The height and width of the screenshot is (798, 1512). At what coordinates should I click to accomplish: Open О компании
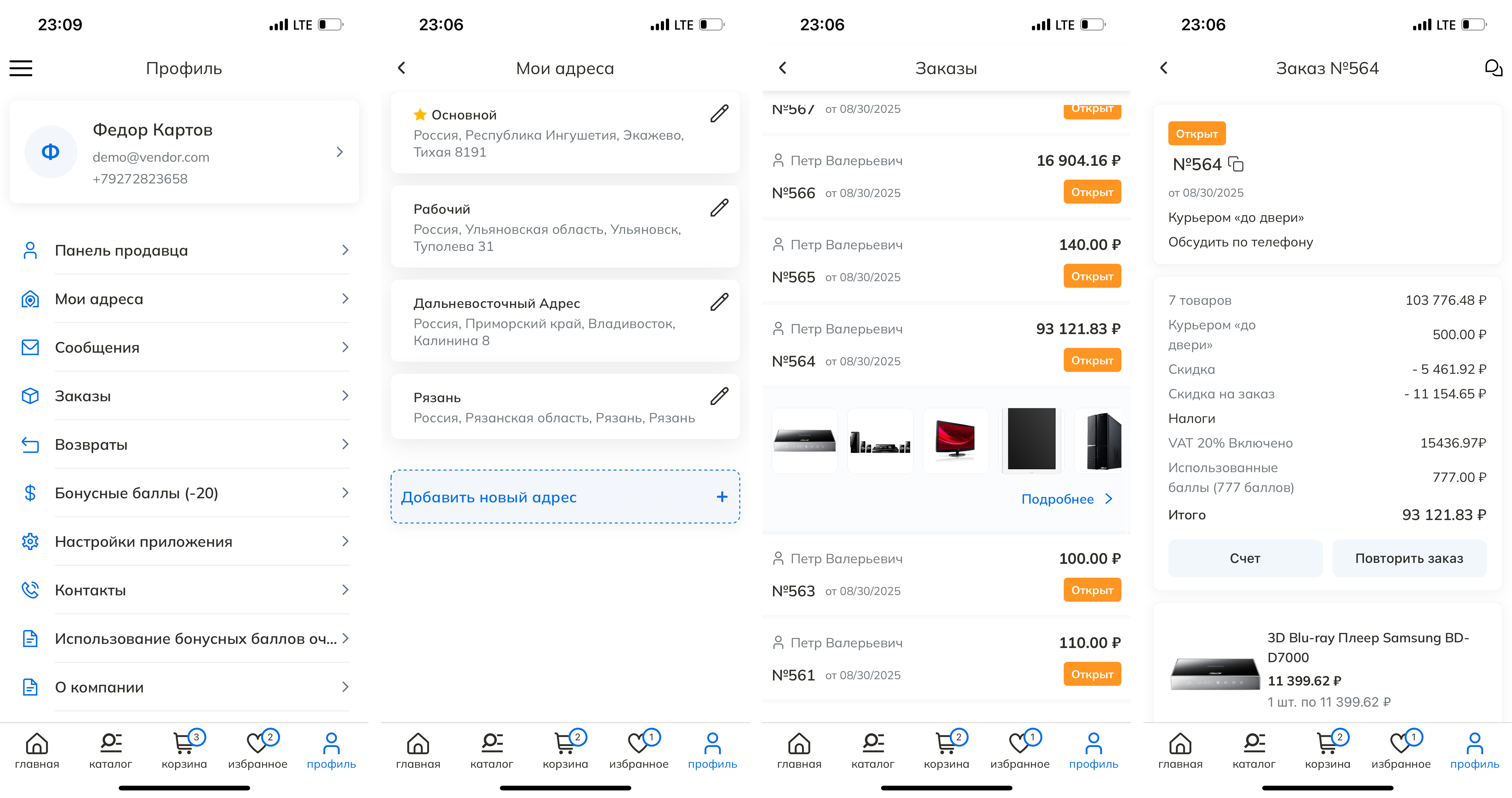point(184,687)
